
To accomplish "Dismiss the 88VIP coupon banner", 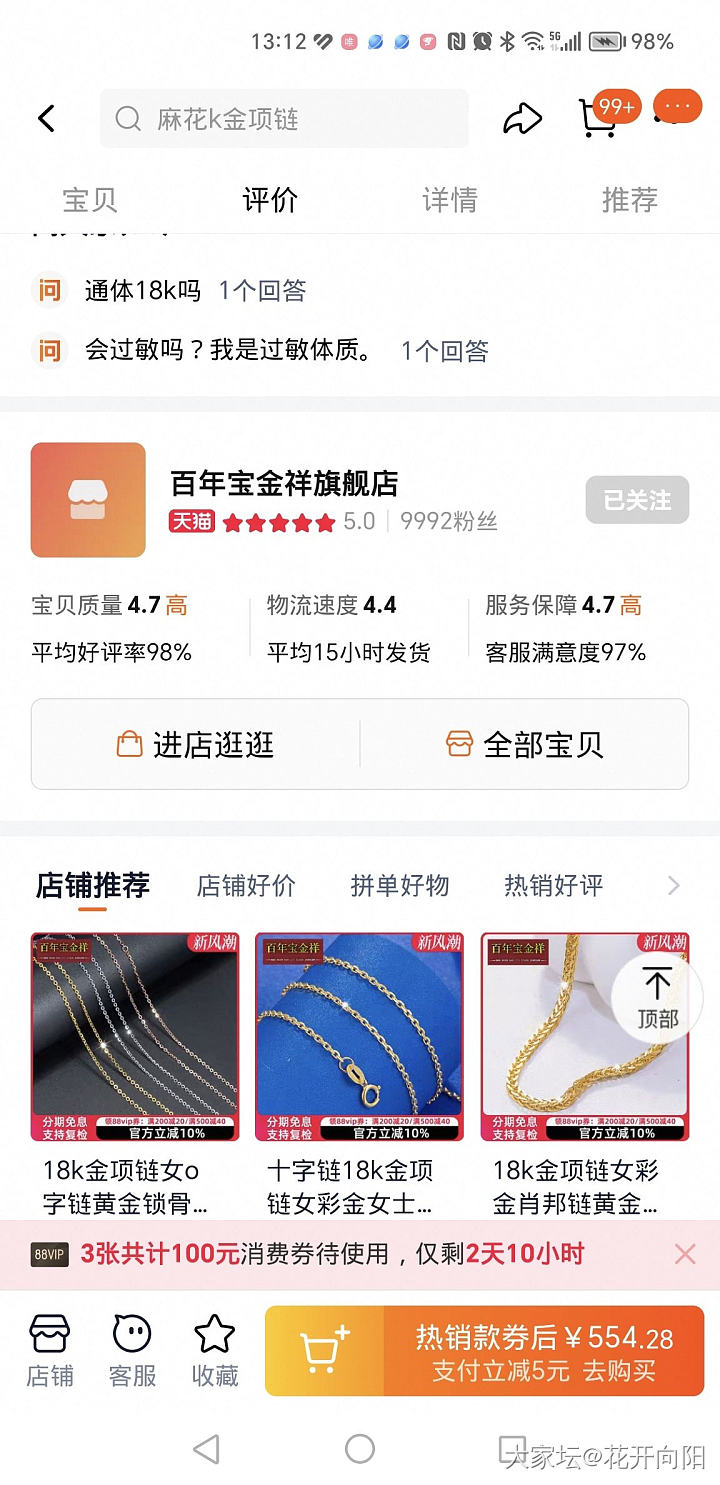I will click(x=685, y=1254).
